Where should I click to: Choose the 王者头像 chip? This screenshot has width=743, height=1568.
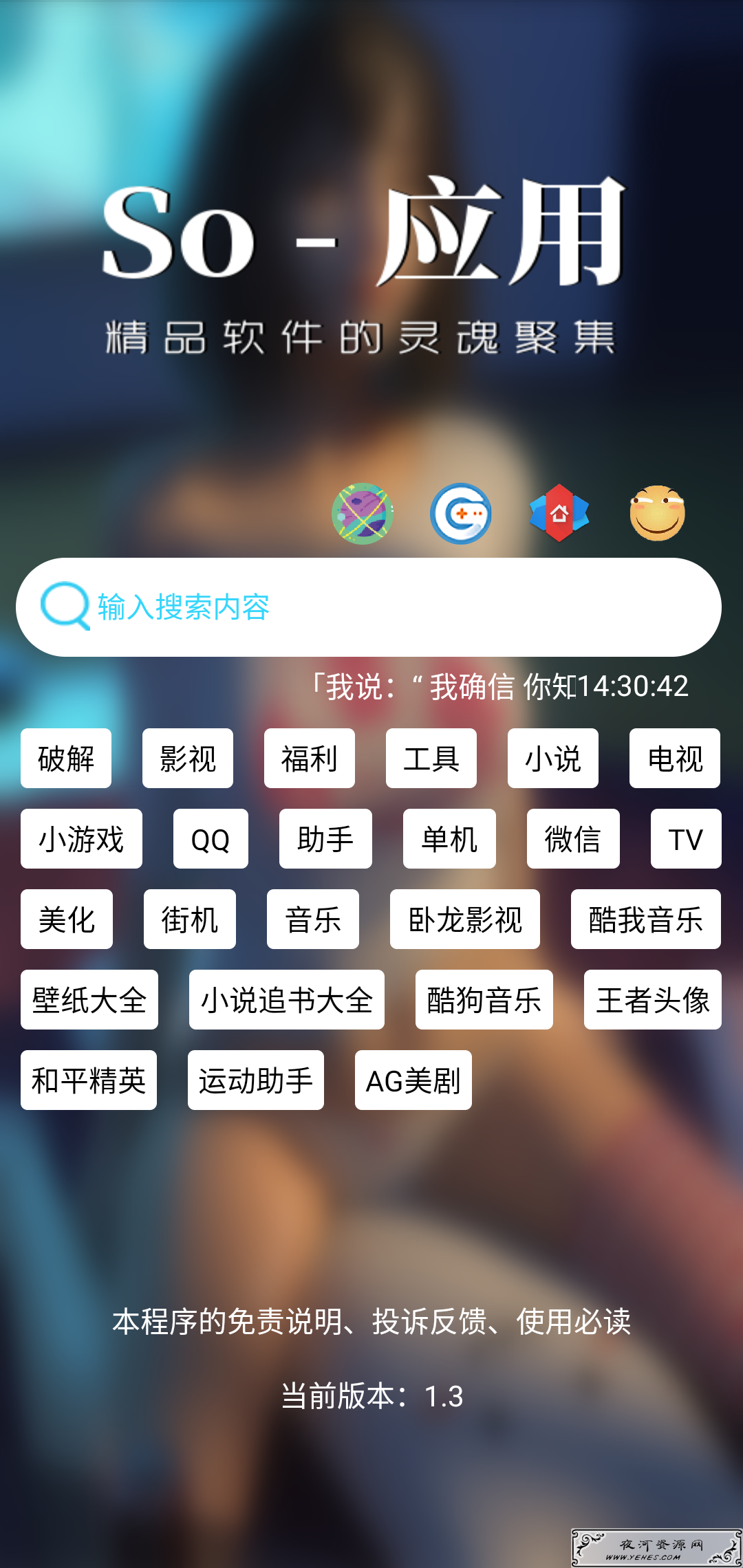653,1000
